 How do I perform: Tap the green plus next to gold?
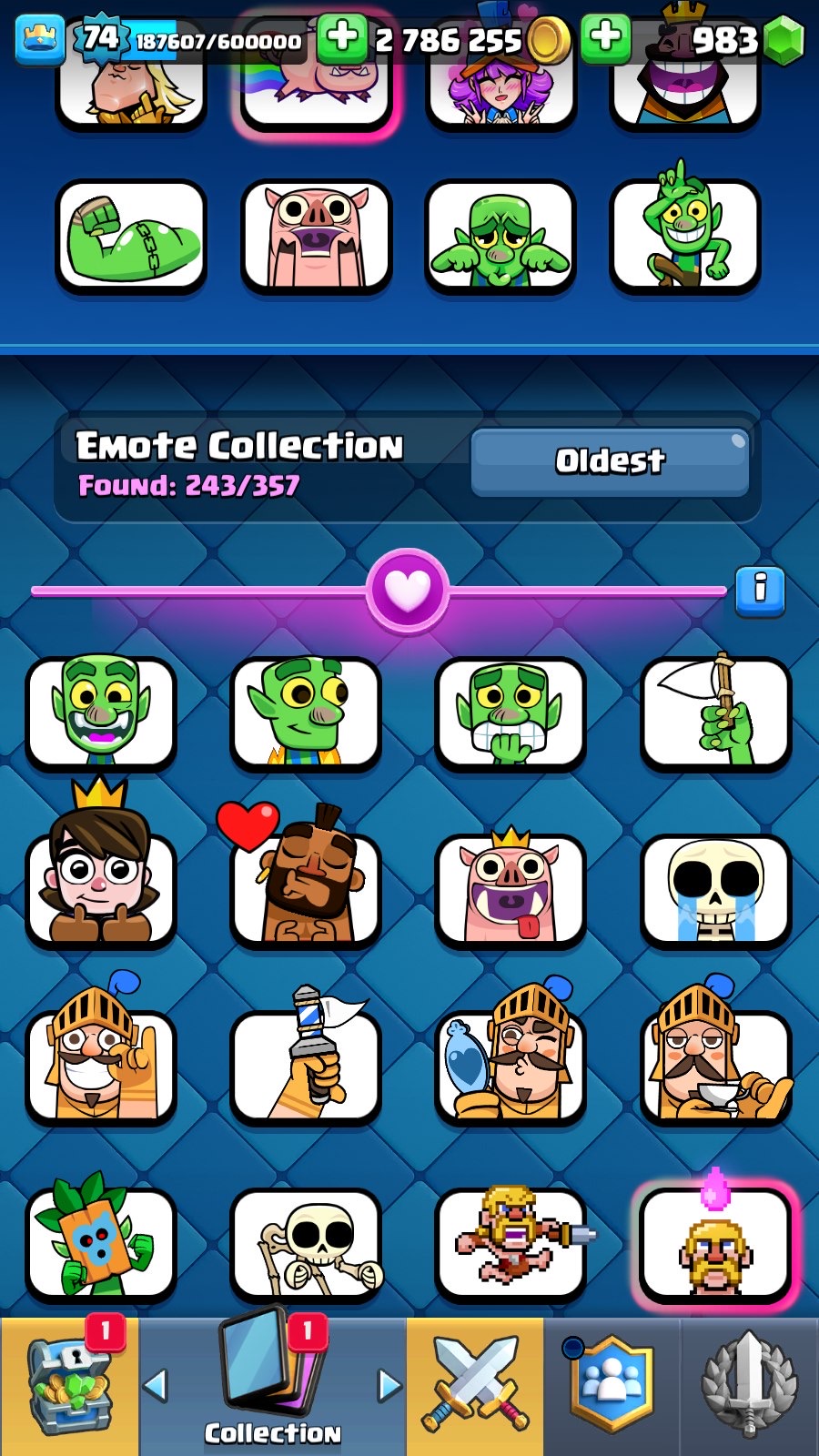point(342,39)
